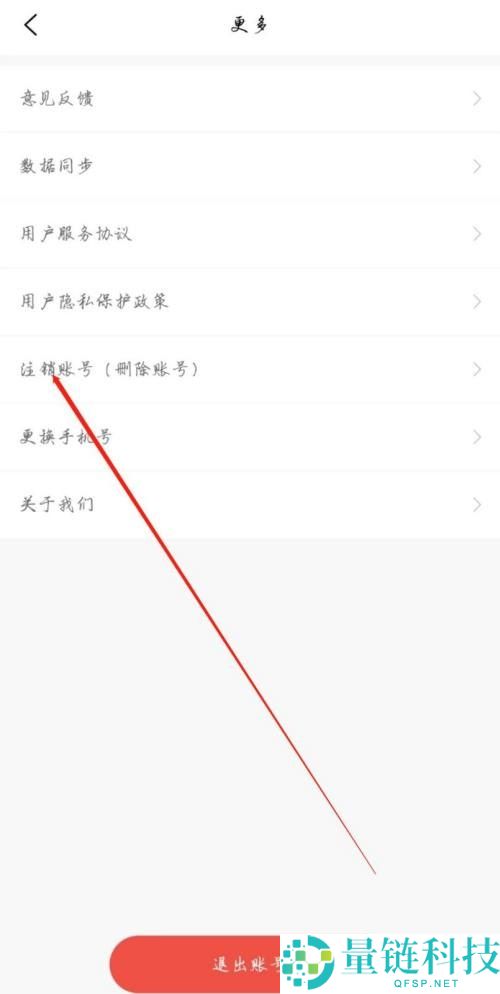Open 更换手机号 to change phone number
Screen dimensions: 500x994
tap(250, 437)
